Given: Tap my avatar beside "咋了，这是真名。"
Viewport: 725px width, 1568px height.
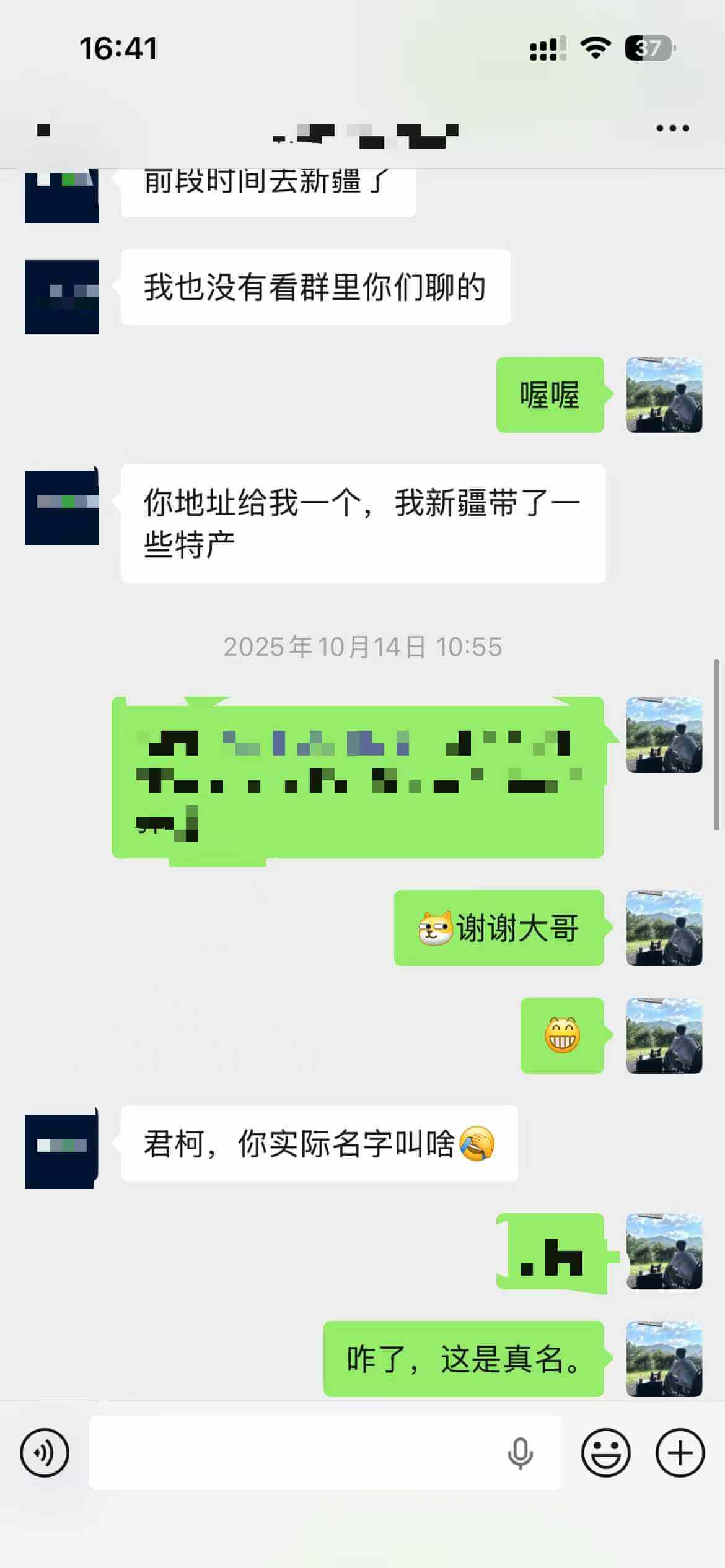Looking at the screenshot, I should tap(664, 1359).
